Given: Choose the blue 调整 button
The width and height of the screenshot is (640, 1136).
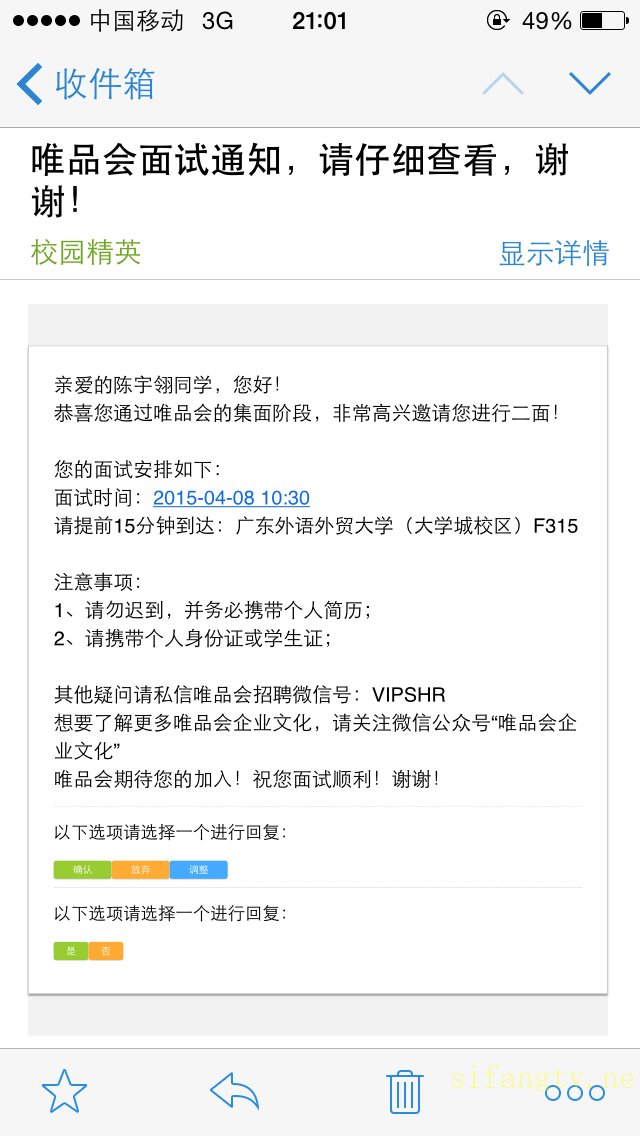Looking at the screenshot, I should pyautogui.click(x=198, y=870).
